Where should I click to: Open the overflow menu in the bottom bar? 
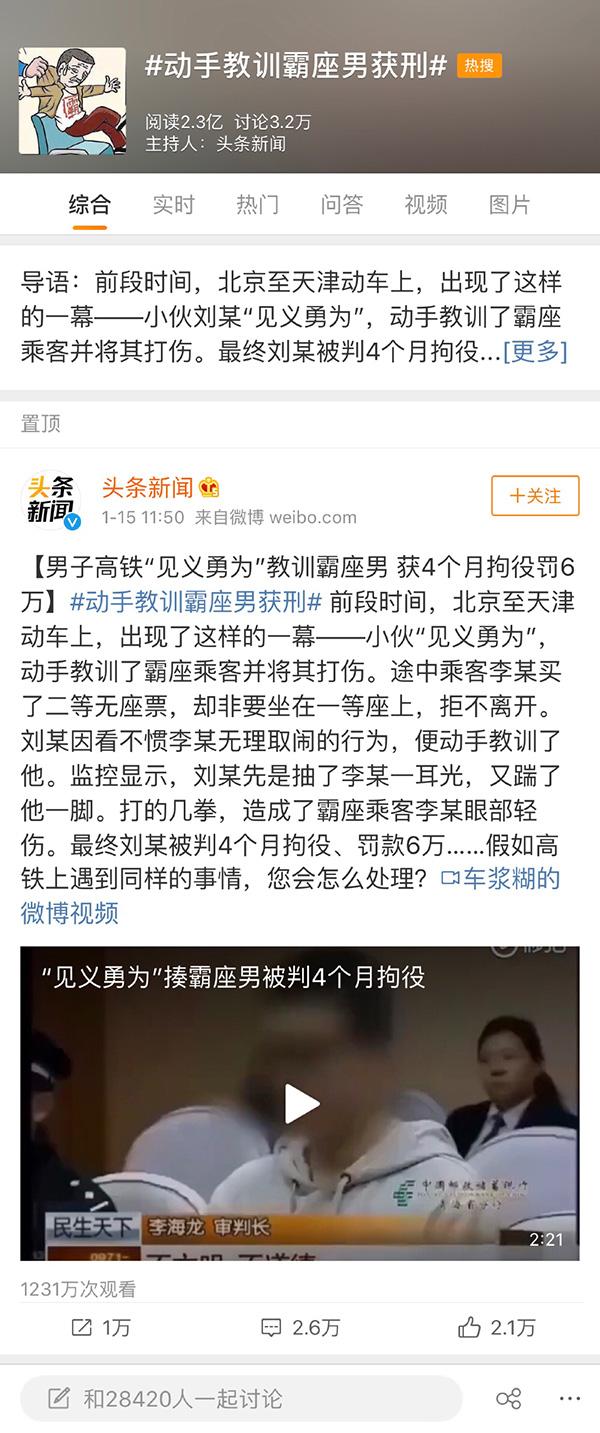pyautogui.click(x=570, y=1399)
